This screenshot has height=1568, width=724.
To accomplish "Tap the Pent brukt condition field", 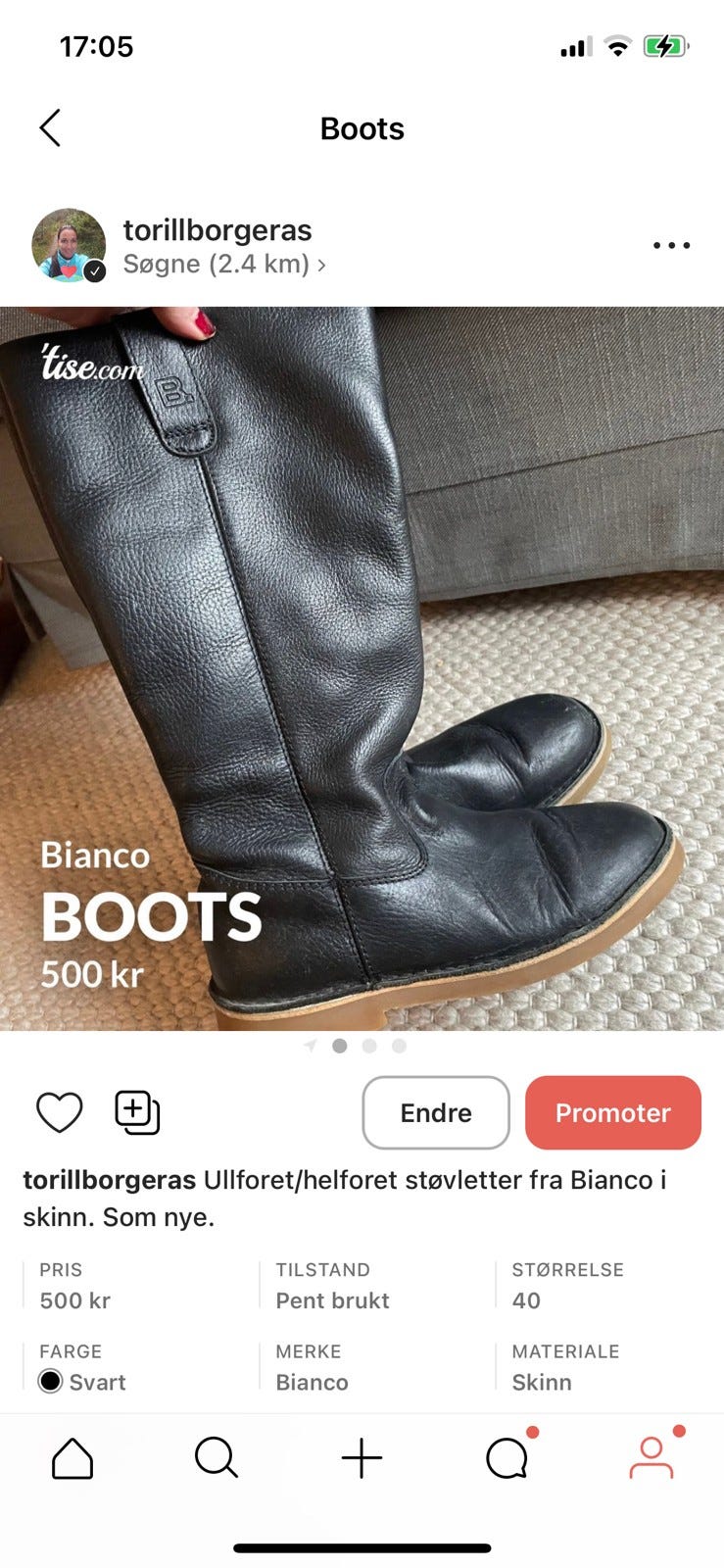I will coord(331,1300).
